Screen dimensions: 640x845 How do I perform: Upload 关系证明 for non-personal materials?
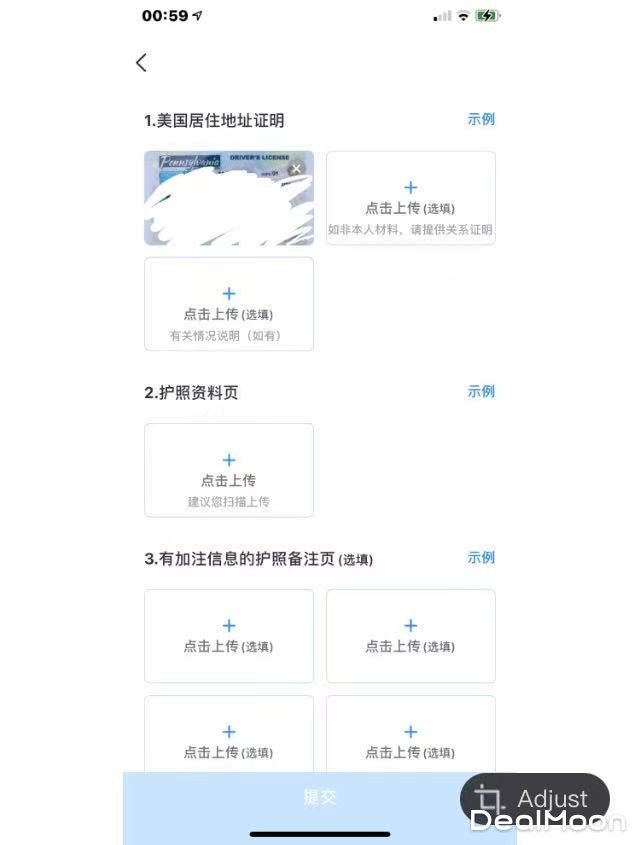[410, 198]
